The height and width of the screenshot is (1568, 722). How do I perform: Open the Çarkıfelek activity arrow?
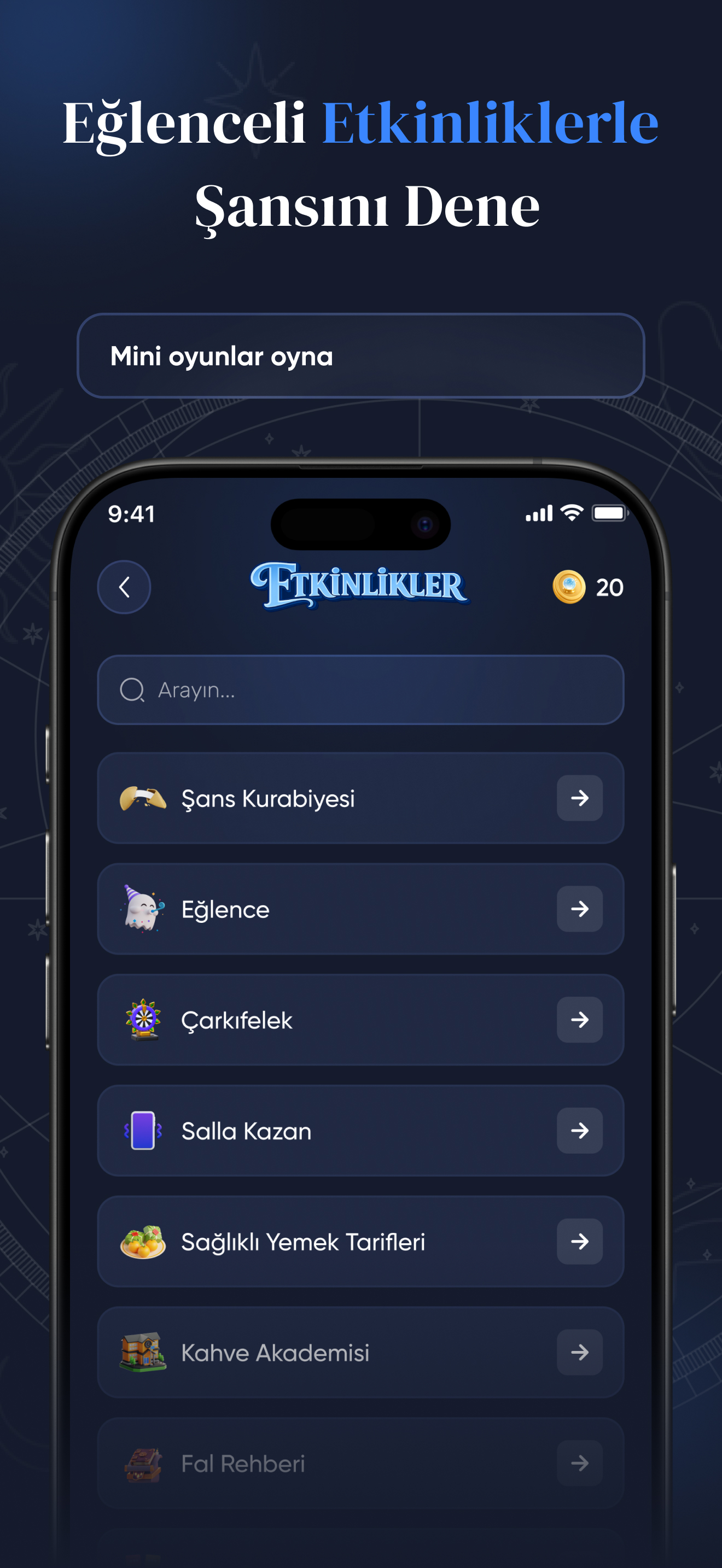coord(580,1021)
